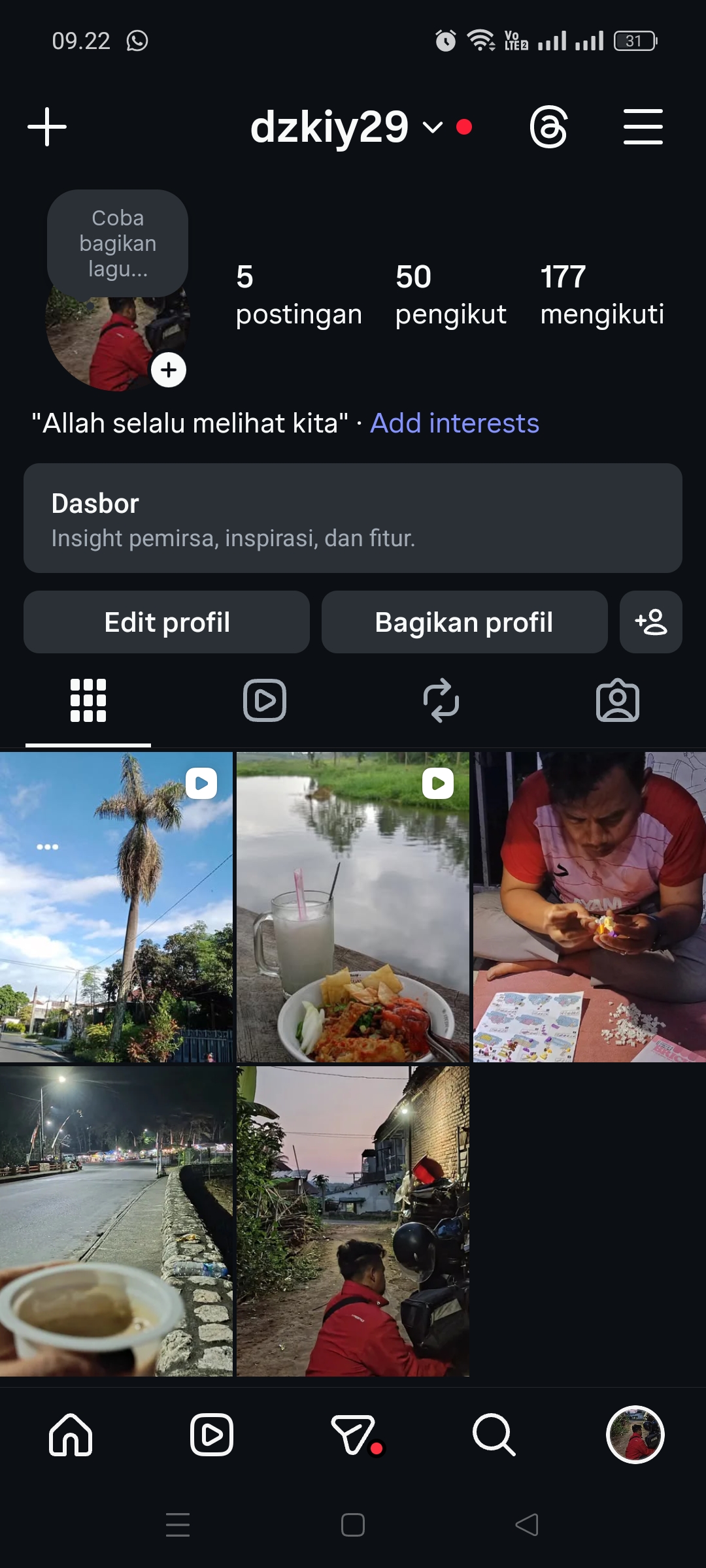The width and height of the screenshot is (706, 1568).
Task: Add a story via the profile picture plus badge
Action: click(169, 370)
